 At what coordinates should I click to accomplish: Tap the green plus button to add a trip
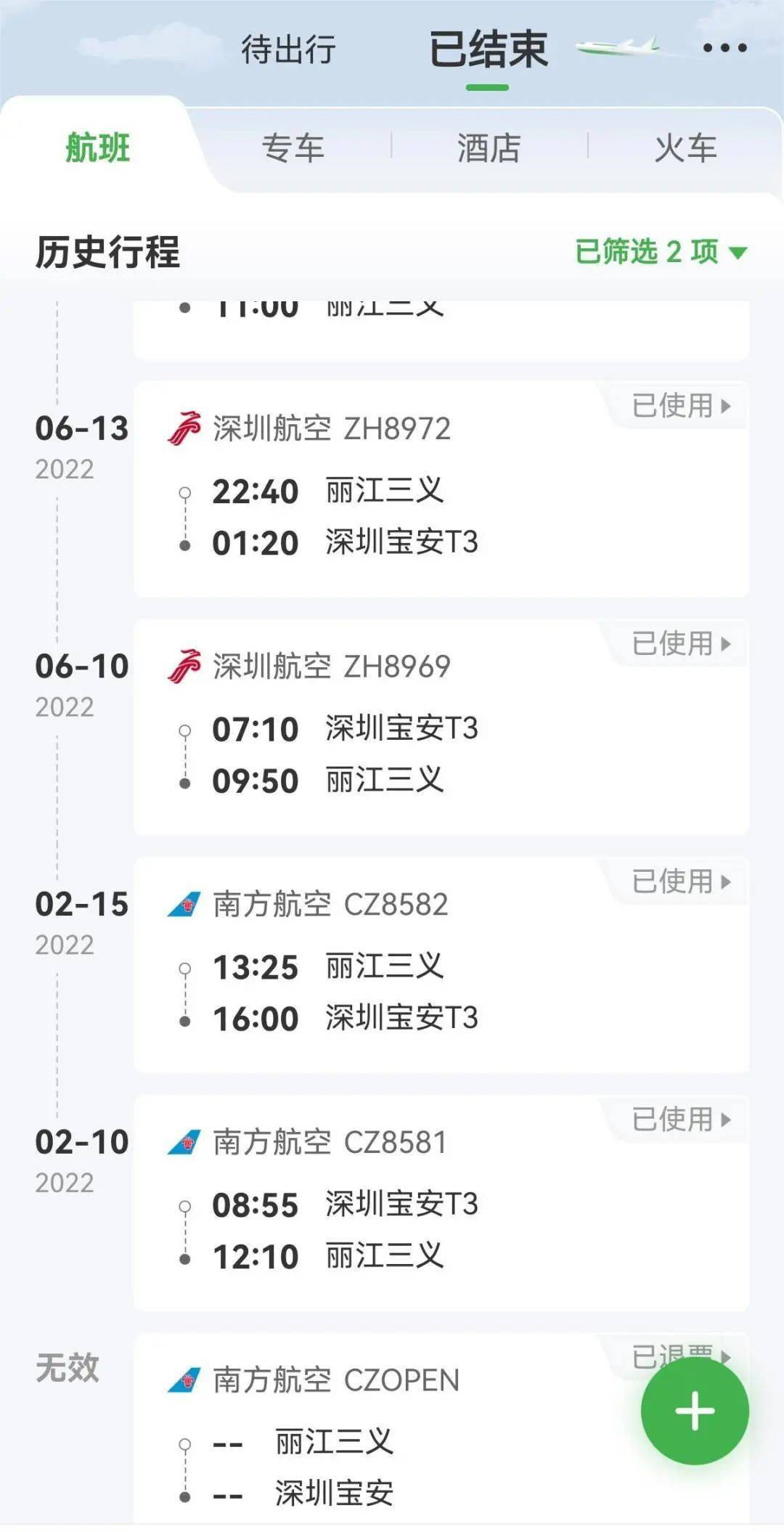point(695,1411)
